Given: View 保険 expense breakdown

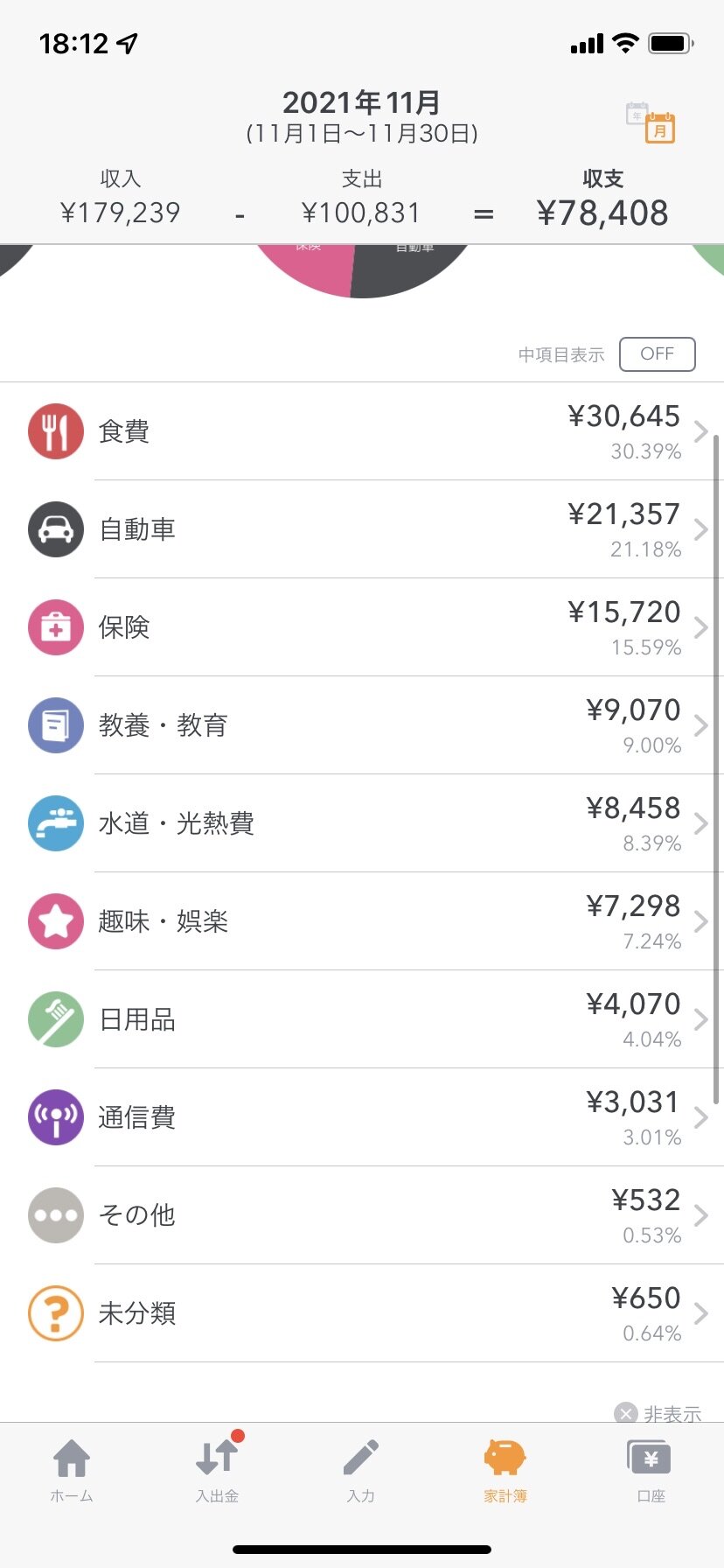Looking at the screenshot, I should [362, 627].
